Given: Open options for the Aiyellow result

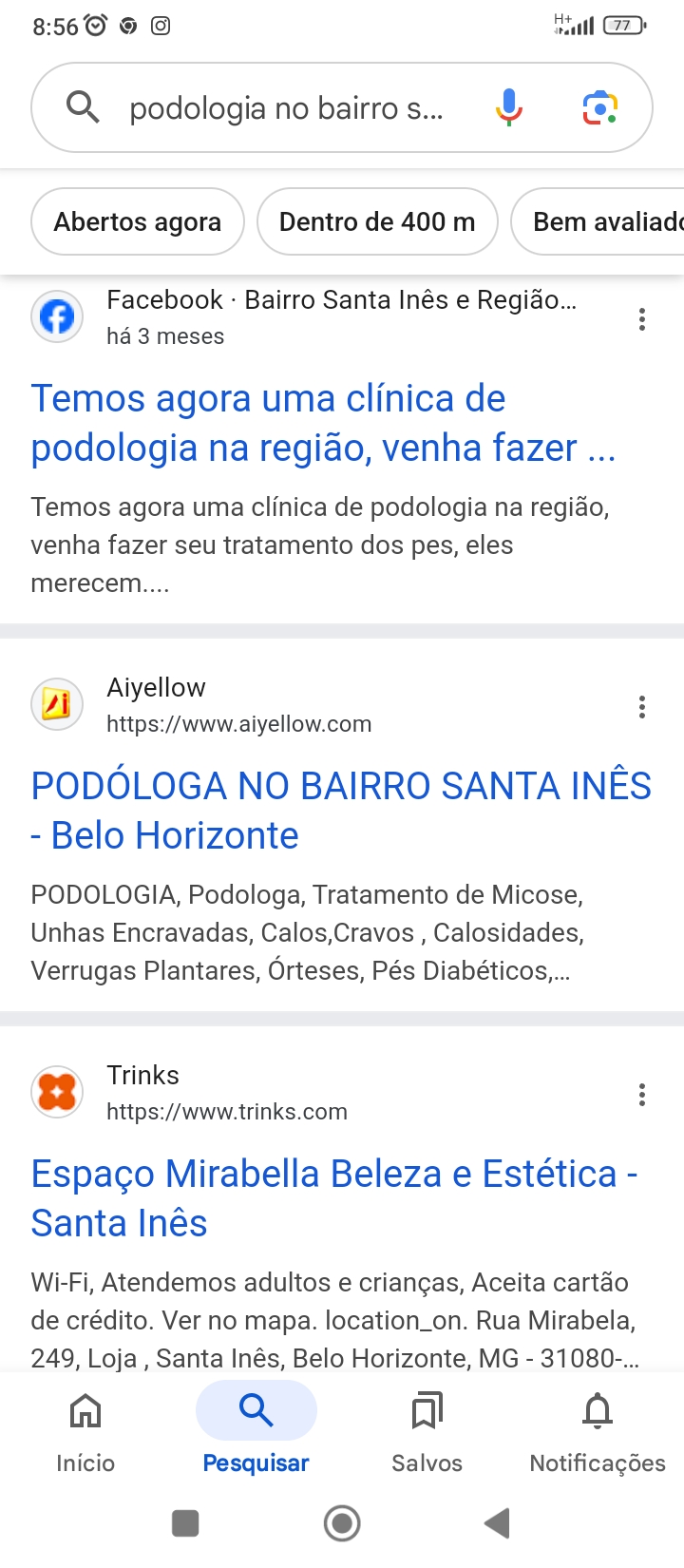Looking at the screenshot, I should tap(642, 707).
